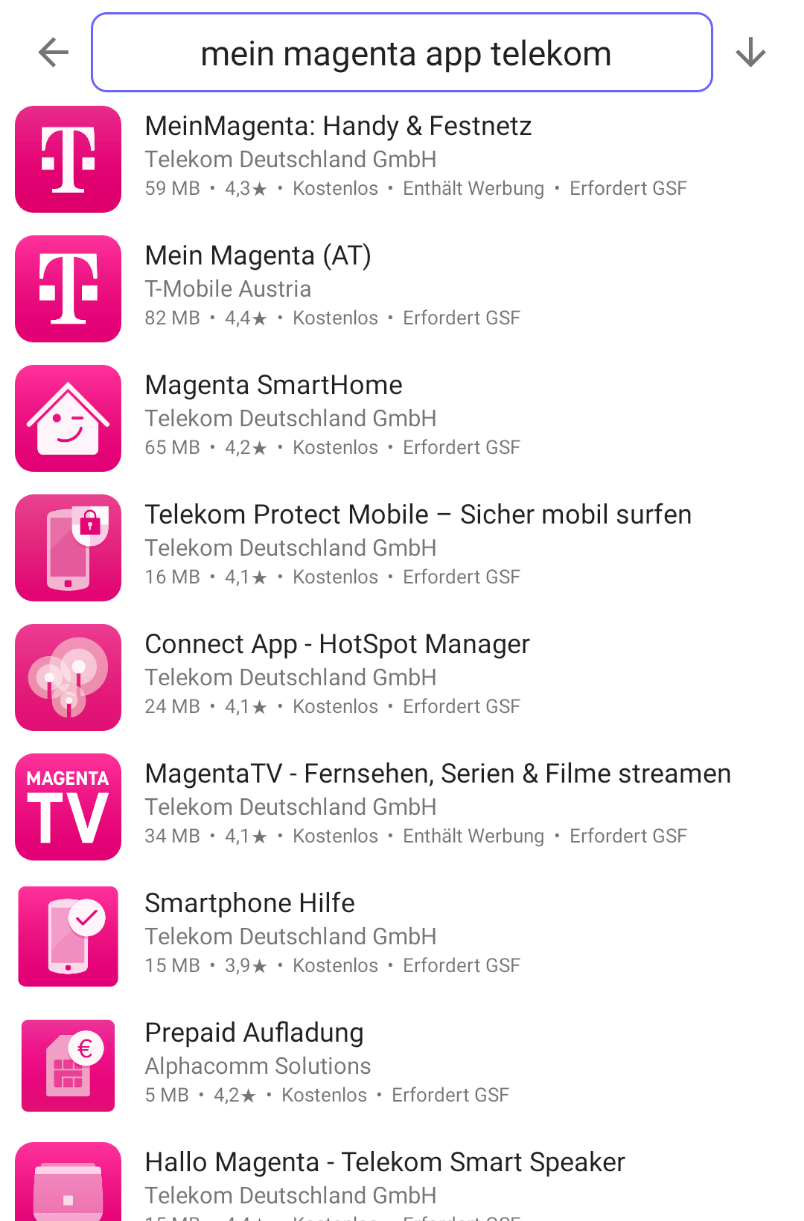The image size is (804, 1221).
Task: Choose Connect App - HotSpot Manager
Action: click(x=337, y=644)
